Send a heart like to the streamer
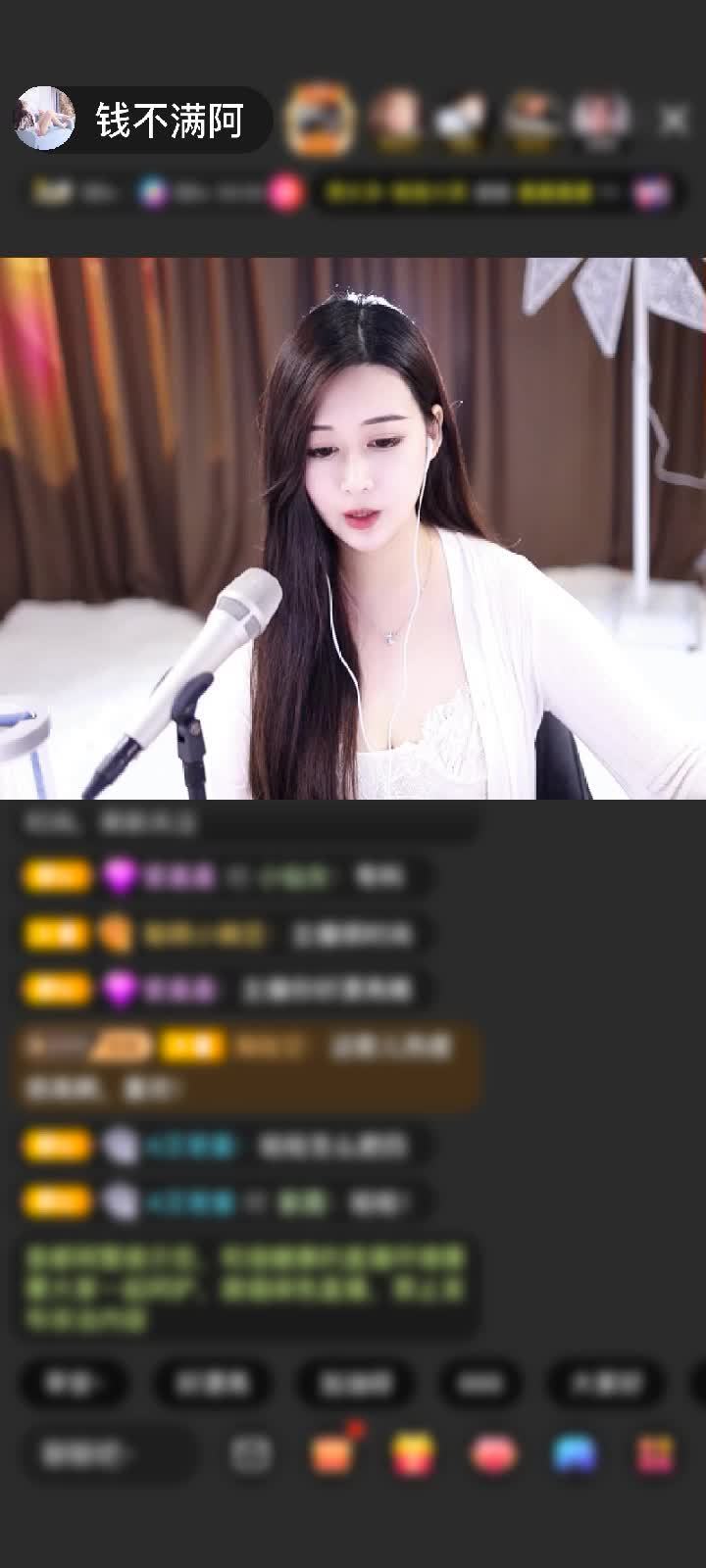This screenshot has height=1568, width=706. pyautogui.click(x=494, y=1454)
